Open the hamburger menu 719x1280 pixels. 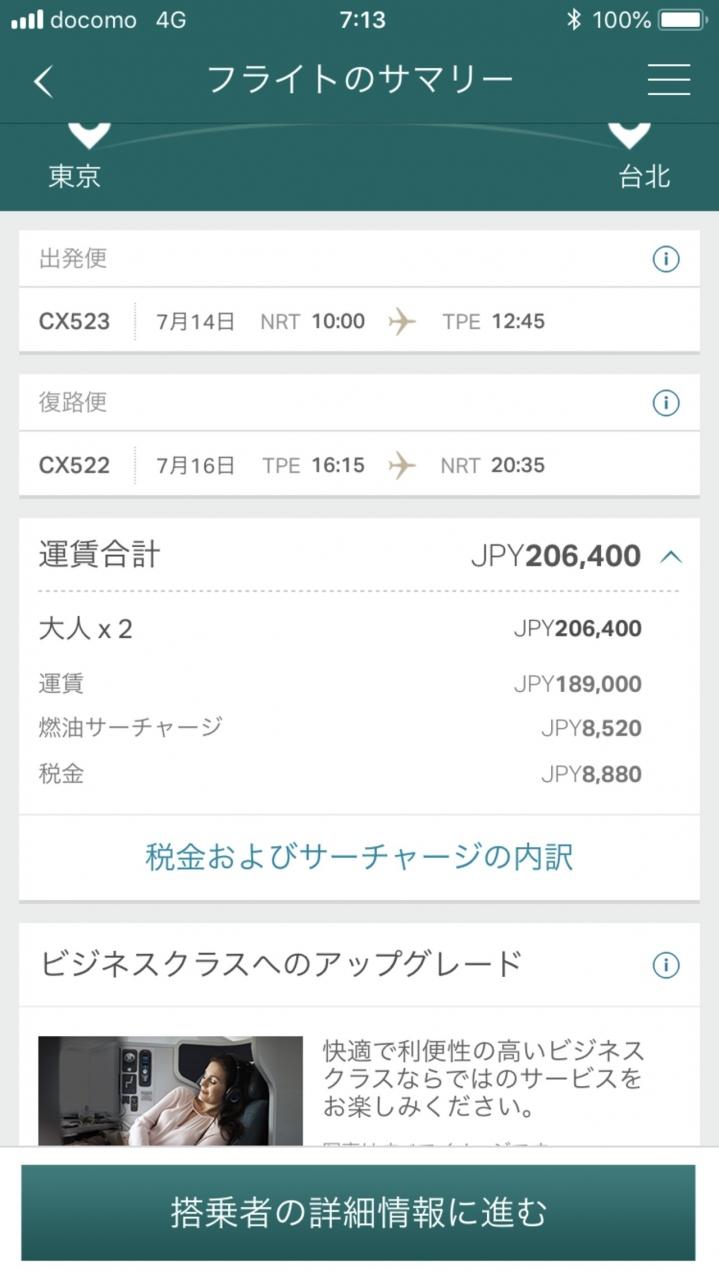pos(668,80)
